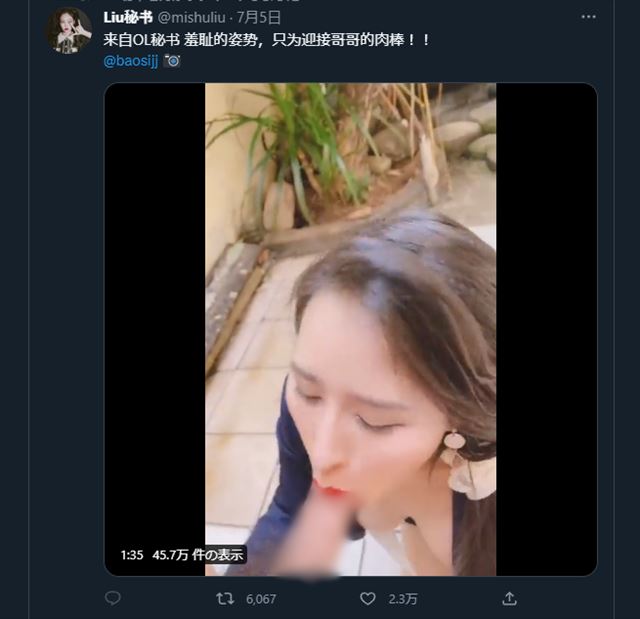This screenshot has height=619, width=640.
Task: Open the tweet's overflow menu
Action: (x=588, y=17)
